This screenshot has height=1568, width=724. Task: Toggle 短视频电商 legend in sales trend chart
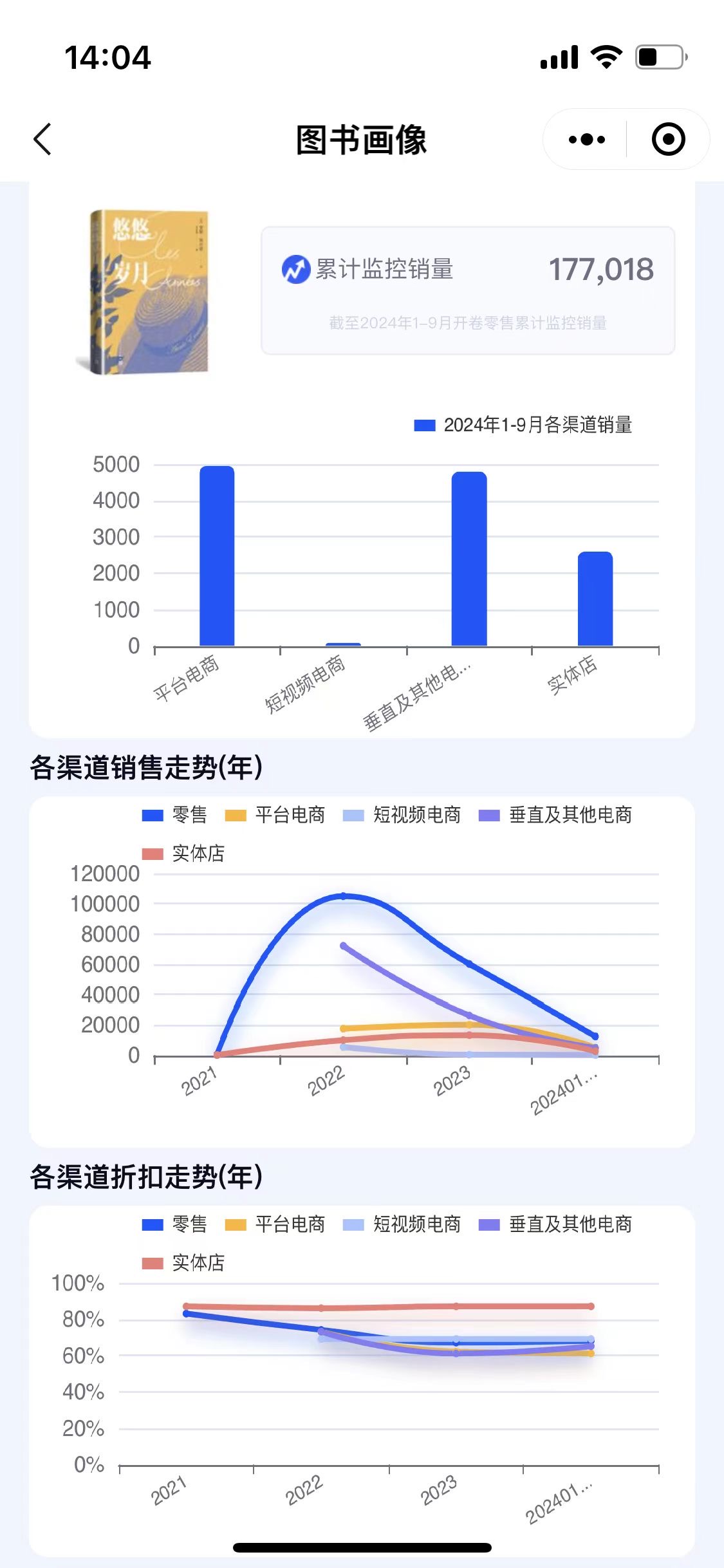point(402,815)
